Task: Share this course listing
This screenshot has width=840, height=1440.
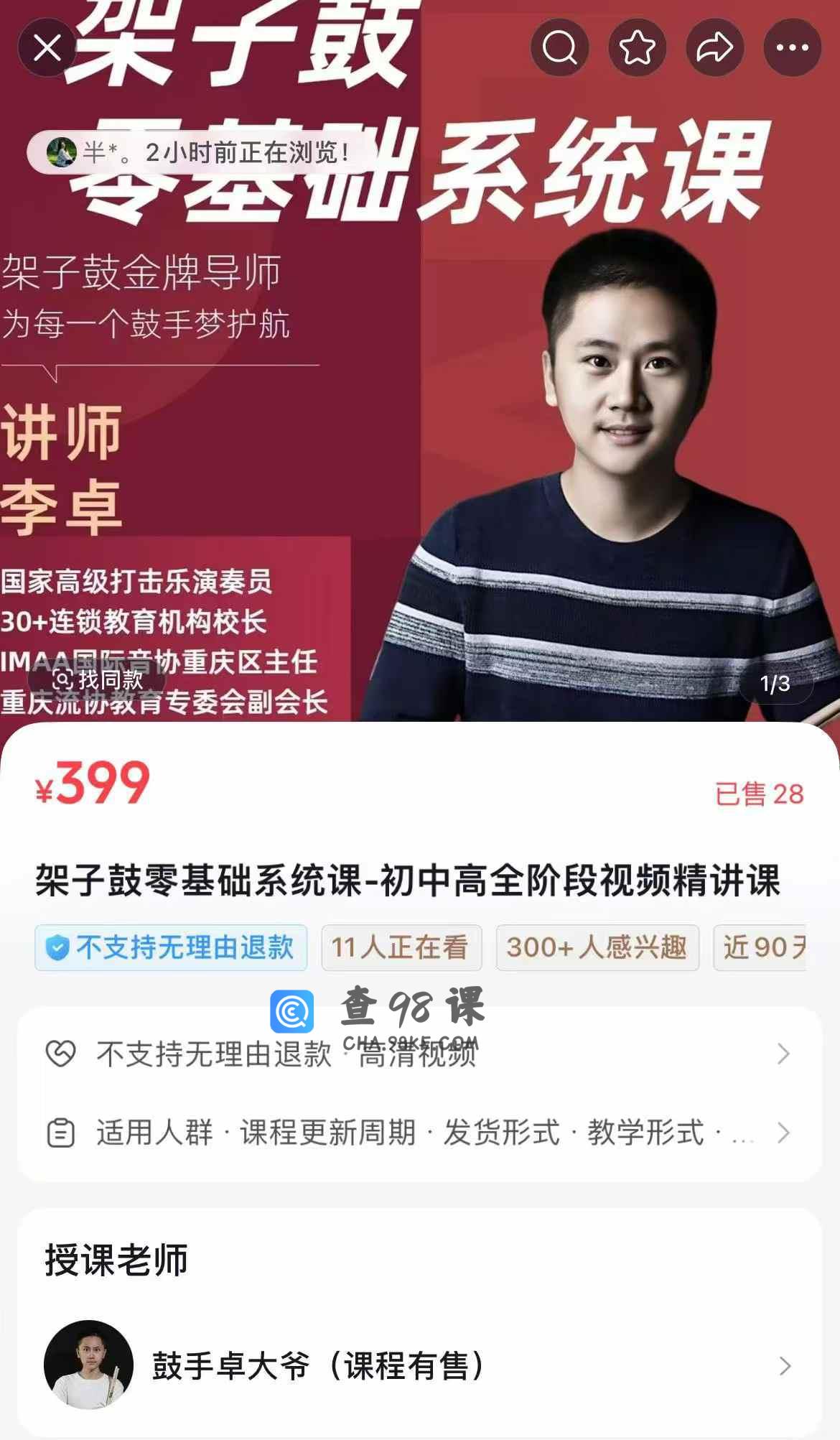Action: tap(714, 48)
